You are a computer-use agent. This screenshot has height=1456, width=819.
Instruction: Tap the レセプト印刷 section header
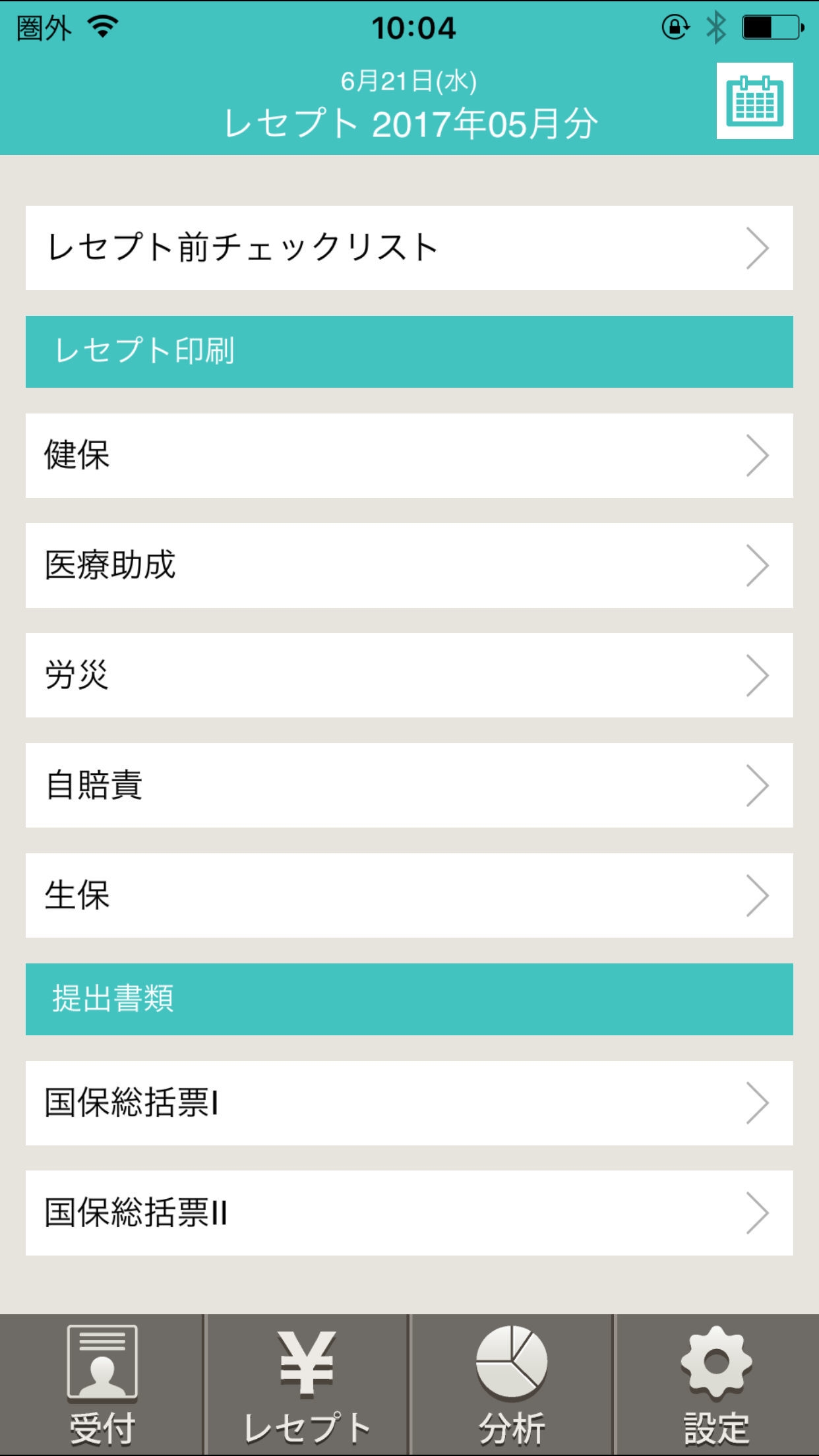coord(409,351)
